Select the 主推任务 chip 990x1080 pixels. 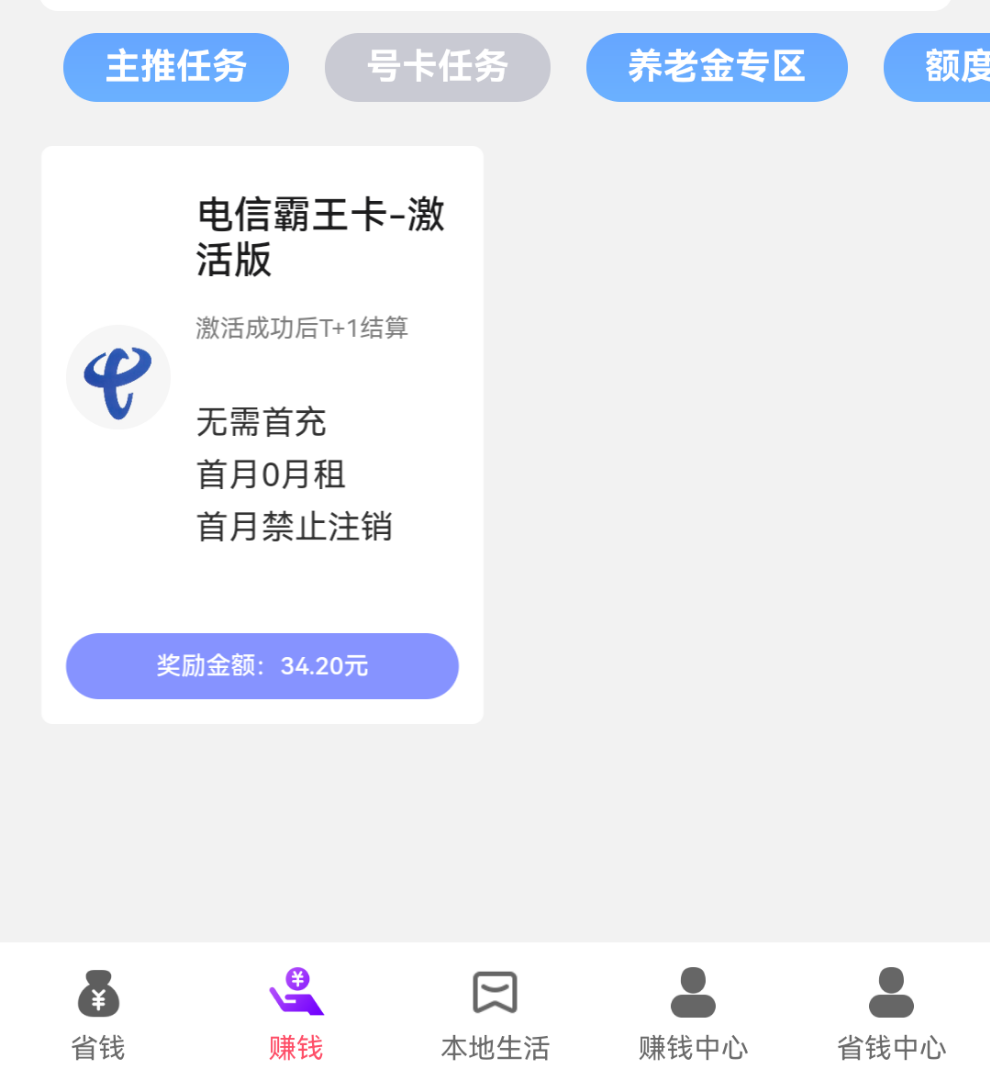pos(176,67)
